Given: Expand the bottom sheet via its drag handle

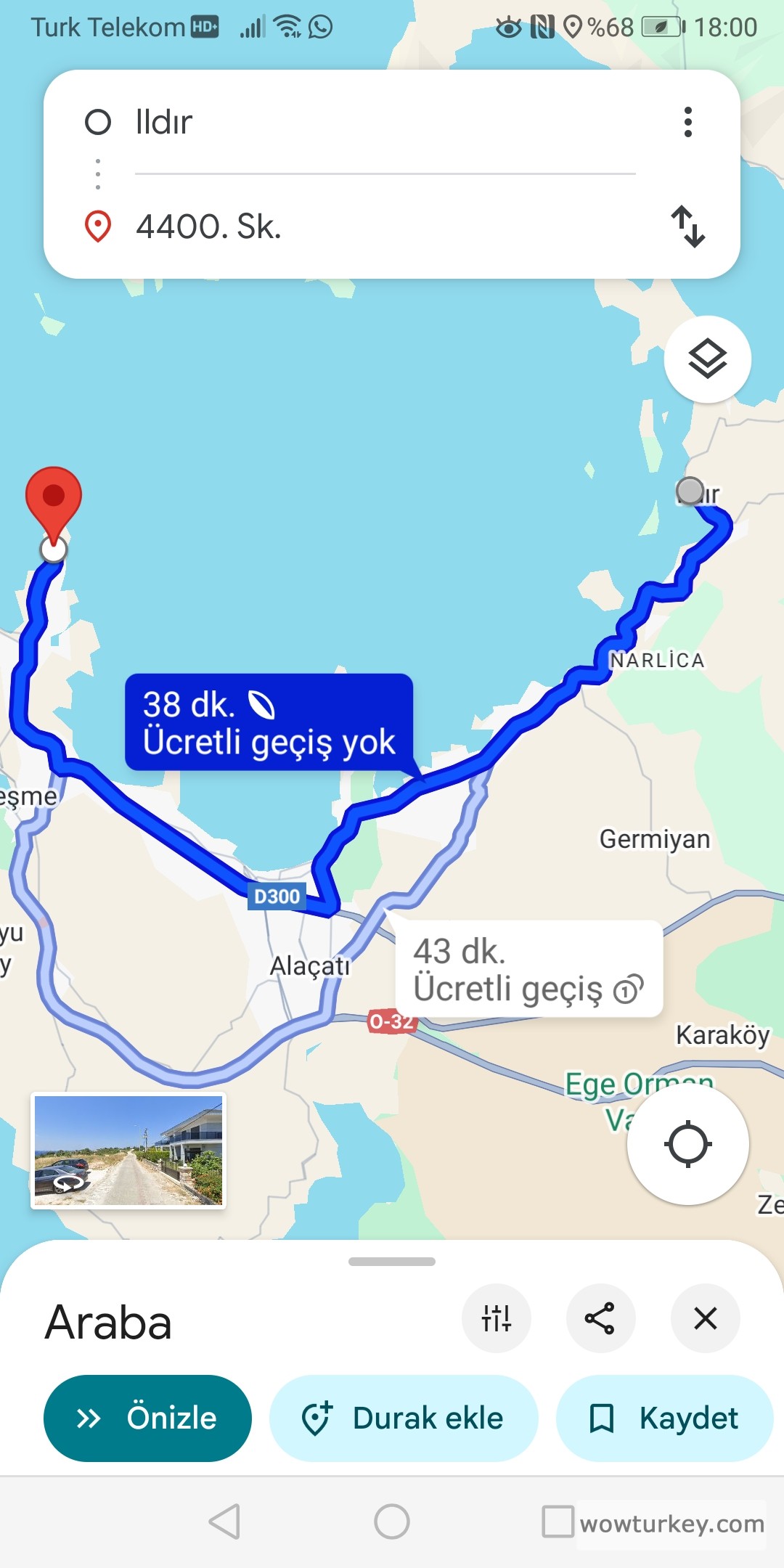Looking at the screenshot, I should click(x=392, y=1260).
